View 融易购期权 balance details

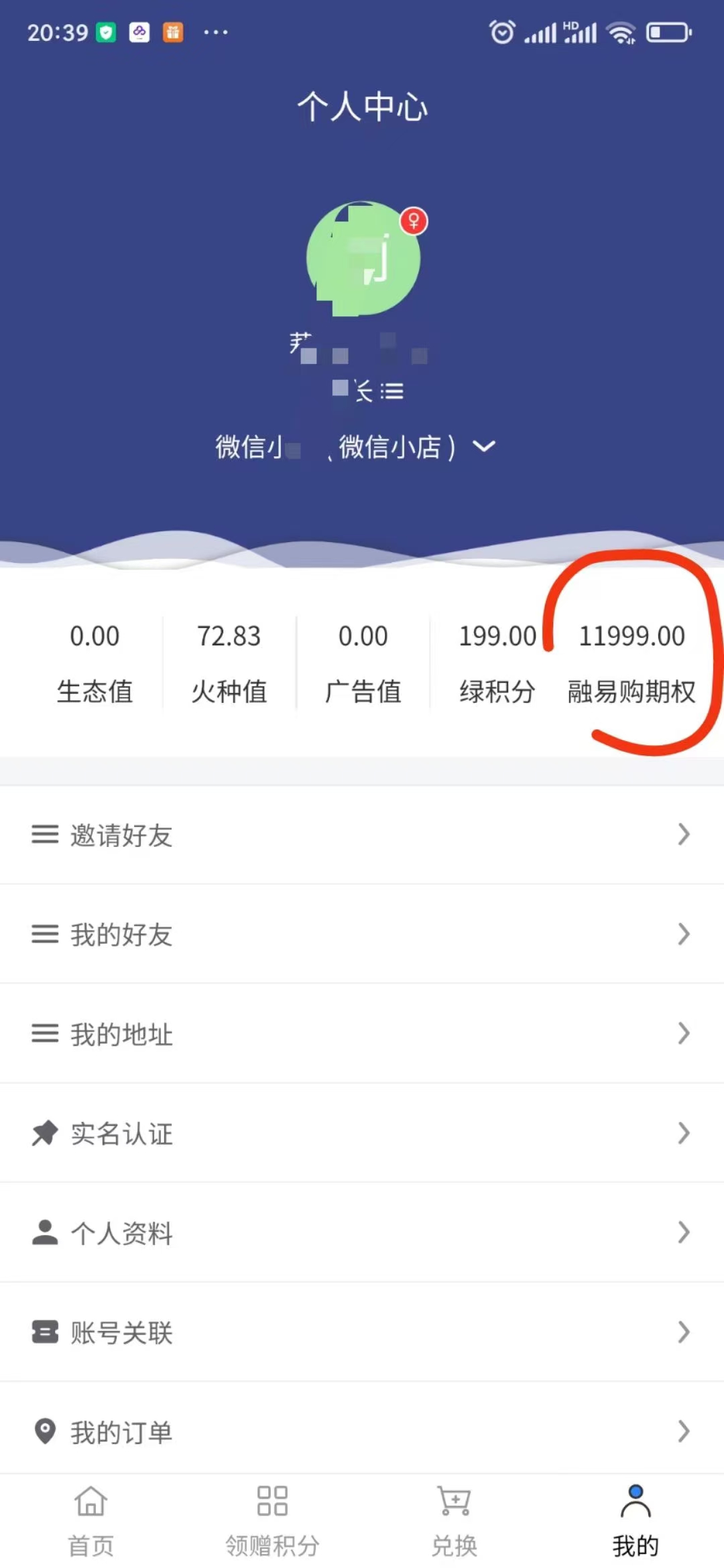(x=631, y=663)
